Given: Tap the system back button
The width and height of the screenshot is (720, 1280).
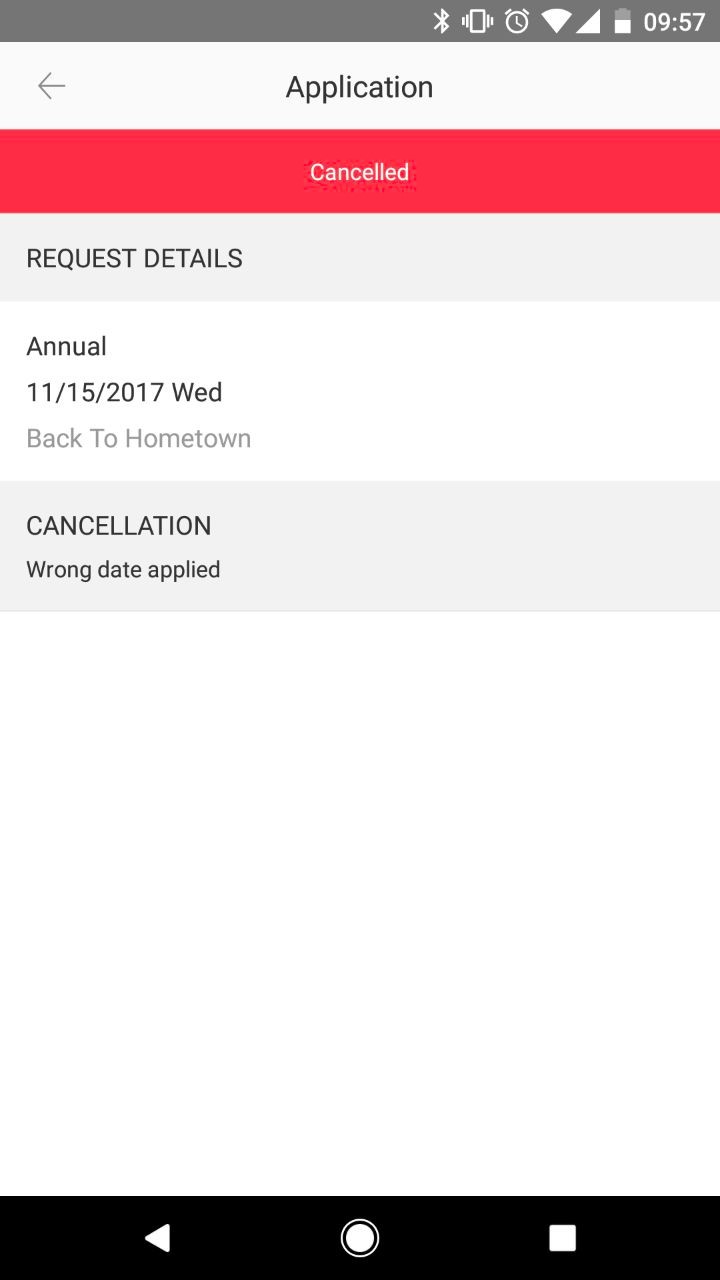Looking at the screenshot, I should pyautogui.click(x=157, y=1238).
